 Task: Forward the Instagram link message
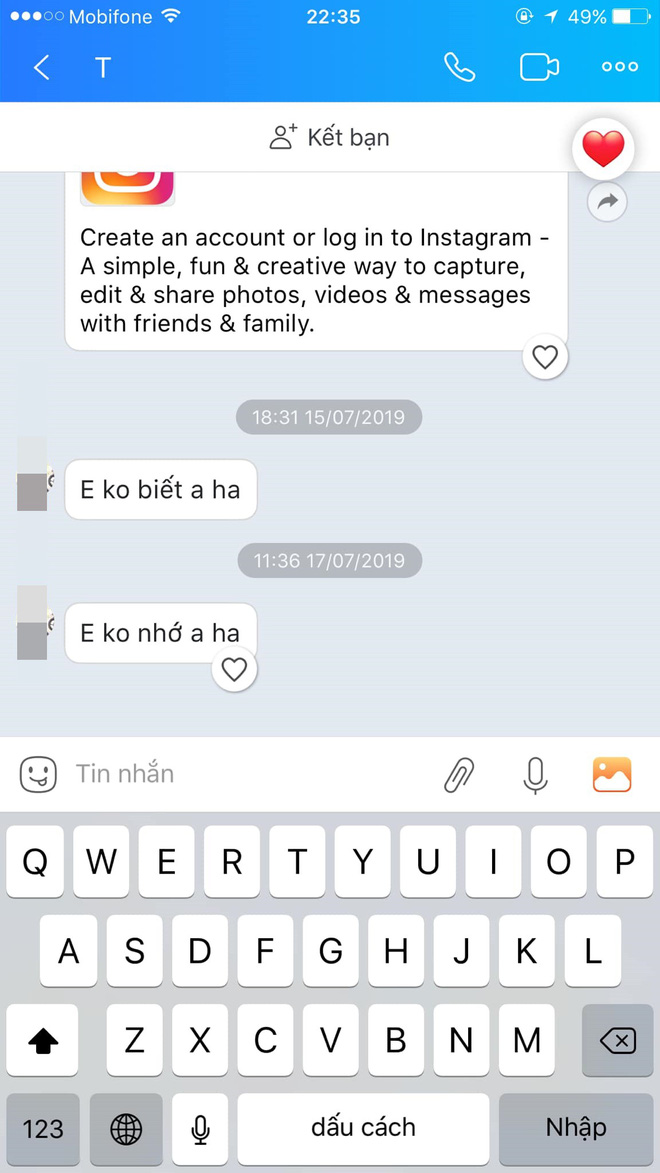point(607,202)
